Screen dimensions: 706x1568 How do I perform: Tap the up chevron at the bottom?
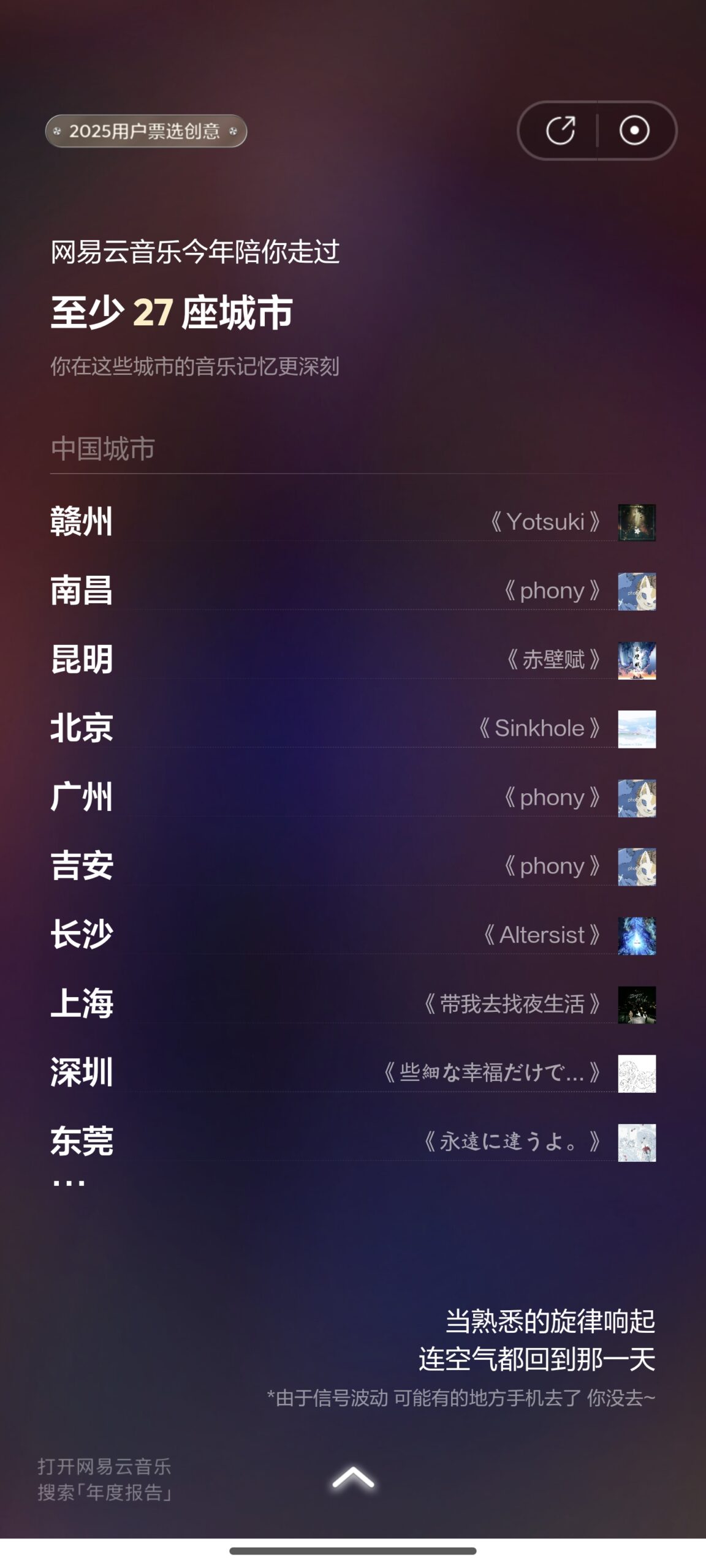[353, 1478]
